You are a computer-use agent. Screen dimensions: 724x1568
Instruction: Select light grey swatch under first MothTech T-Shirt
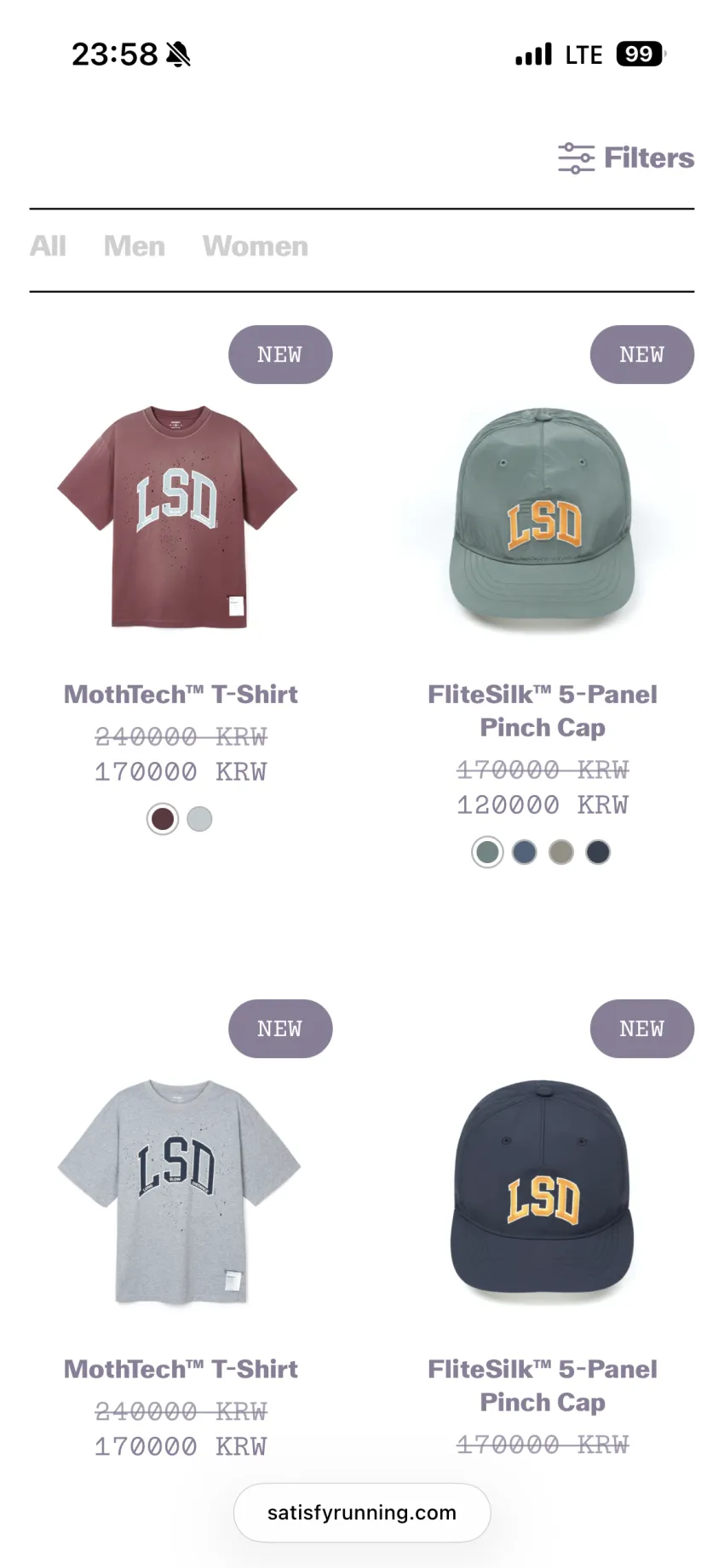pyautogui.click(x=199, y=819)
